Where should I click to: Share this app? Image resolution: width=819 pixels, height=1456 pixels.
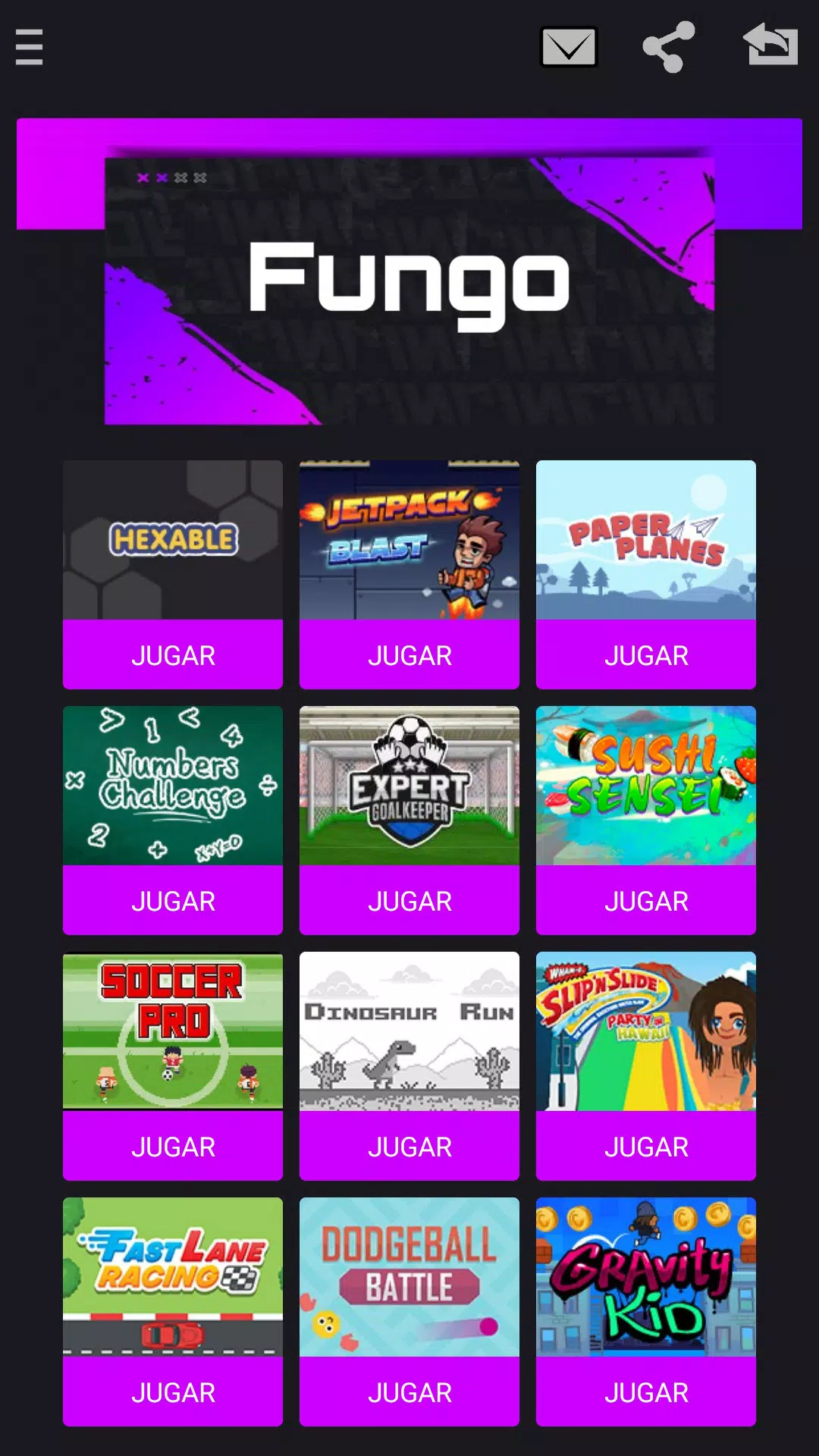(x=668, y=47)
